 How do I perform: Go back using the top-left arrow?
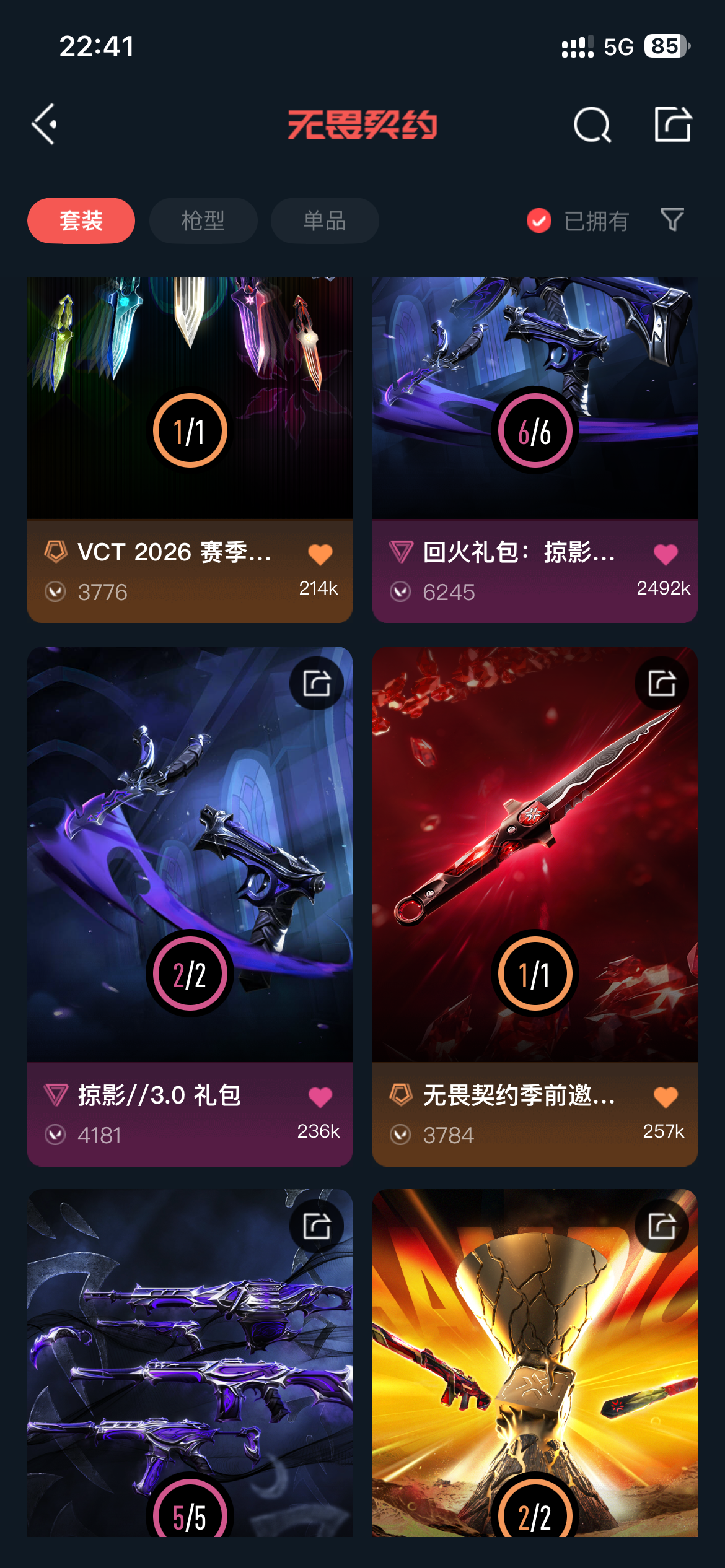pos(45,124)
